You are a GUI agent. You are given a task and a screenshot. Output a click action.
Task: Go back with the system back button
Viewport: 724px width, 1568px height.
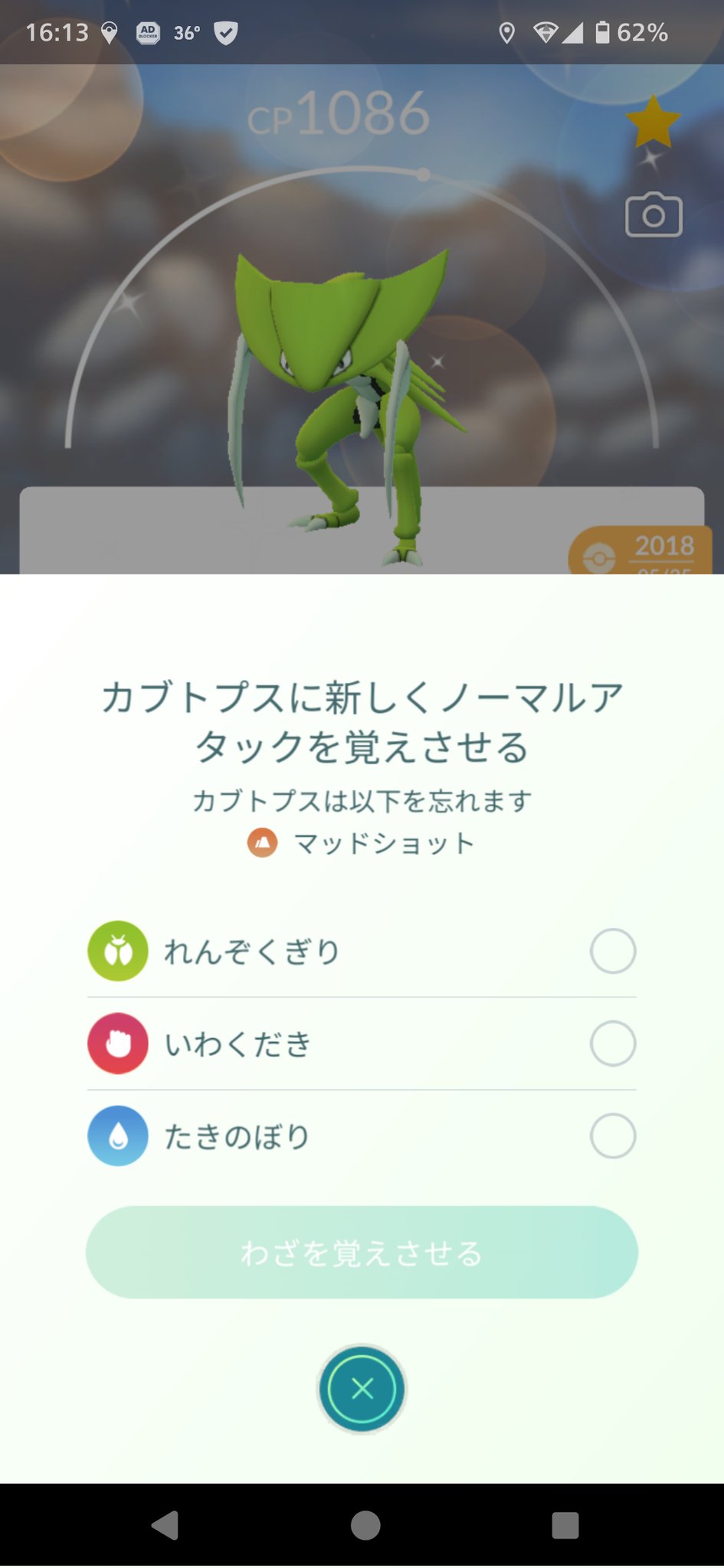165,1525
